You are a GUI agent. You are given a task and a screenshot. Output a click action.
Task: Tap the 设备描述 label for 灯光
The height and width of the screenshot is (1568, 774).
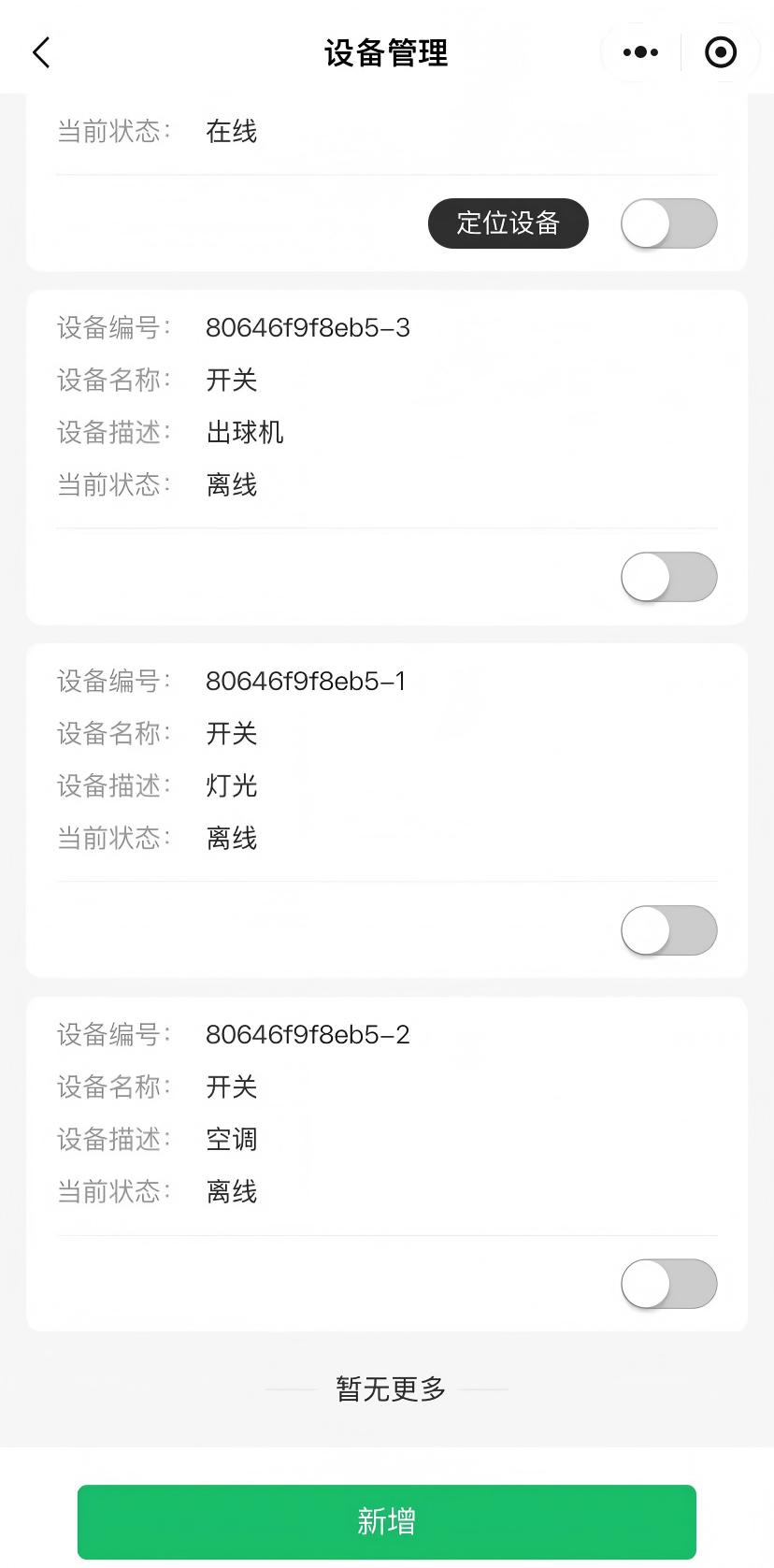coord(113,786)
